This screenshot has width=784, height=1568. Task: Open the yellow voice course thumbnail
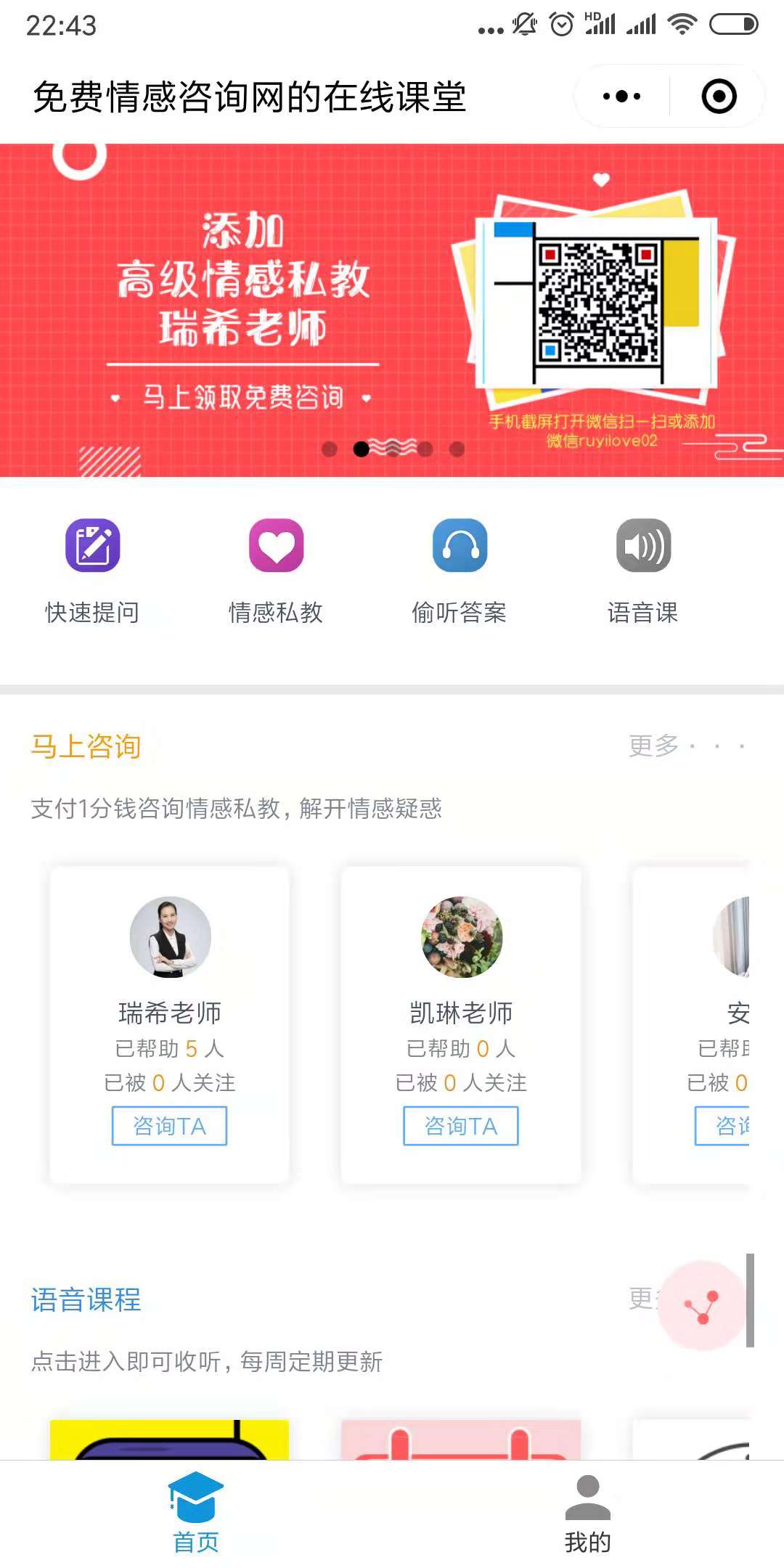click(169, 1440)
